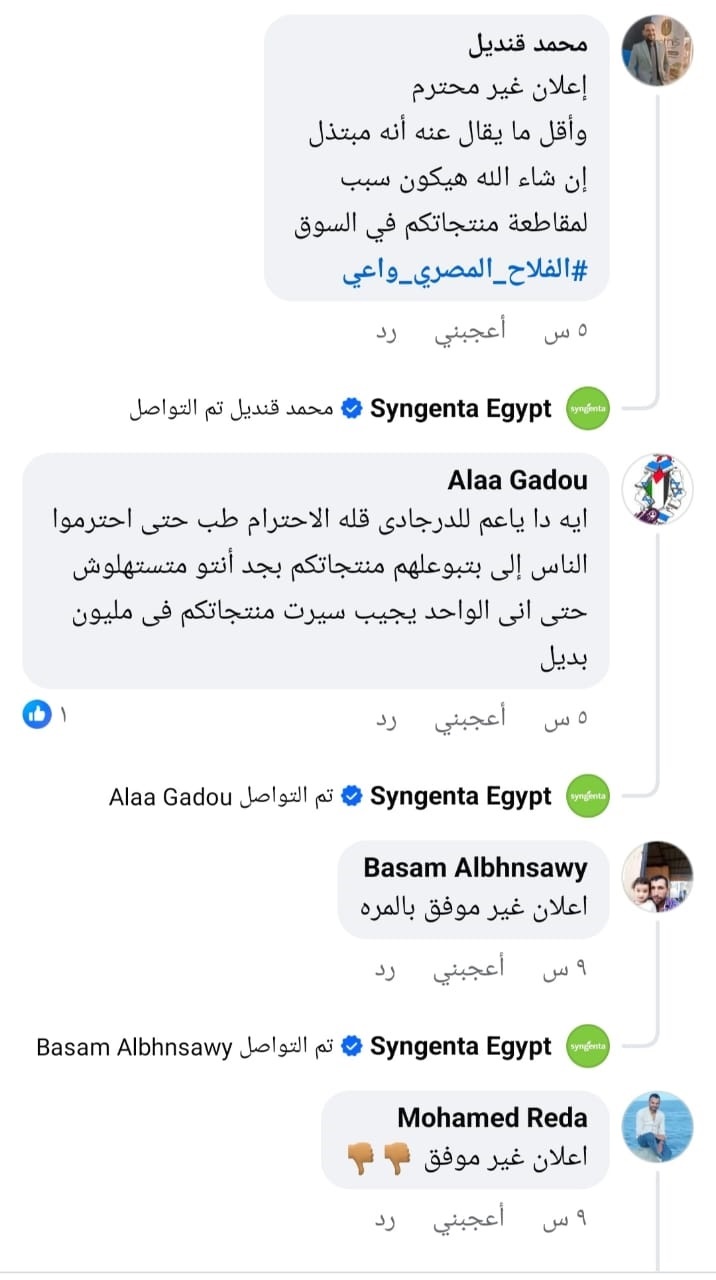Open Basam Albhnsawy's profile picture
The image size is (716, 1280).
tap(658, 876)
